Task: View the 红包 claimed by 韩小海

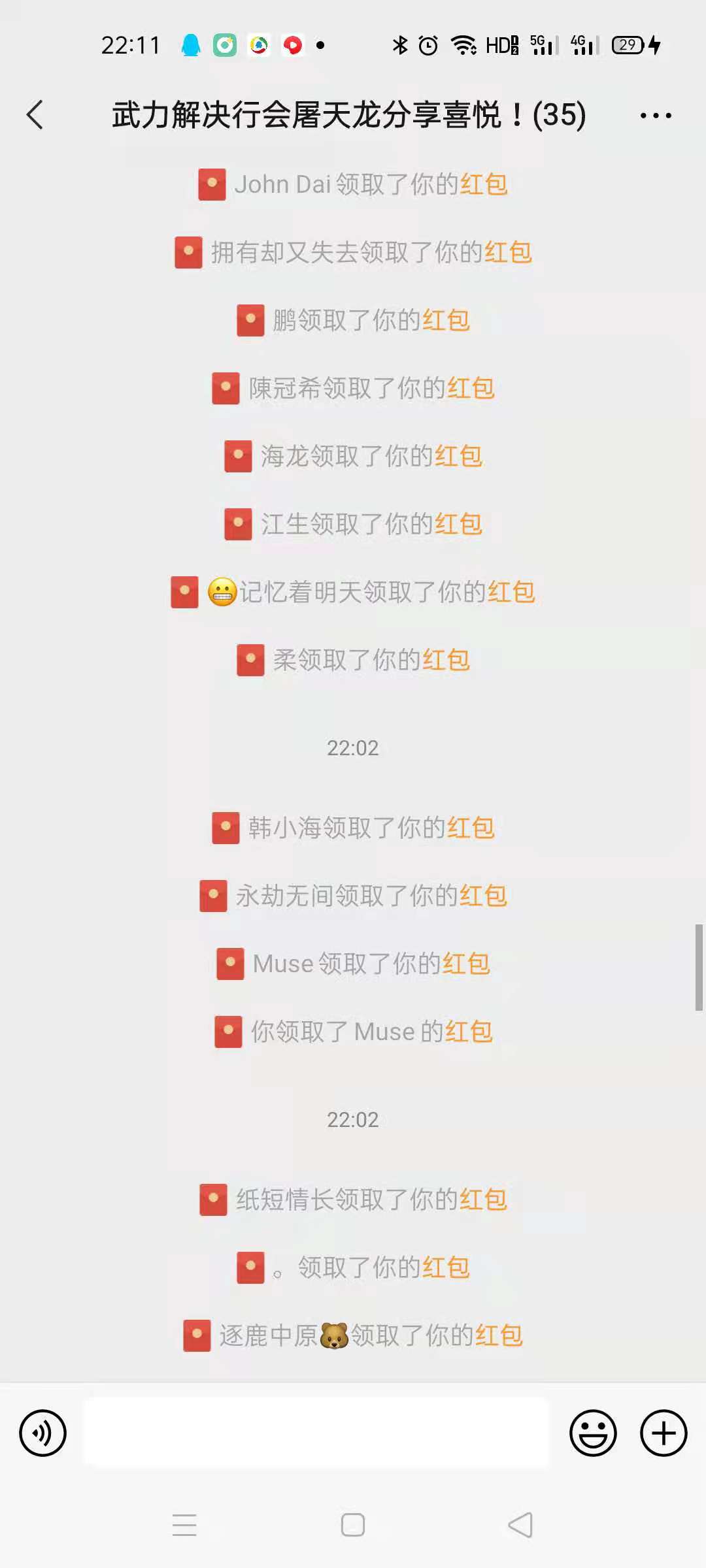Action: coord(471,828)
